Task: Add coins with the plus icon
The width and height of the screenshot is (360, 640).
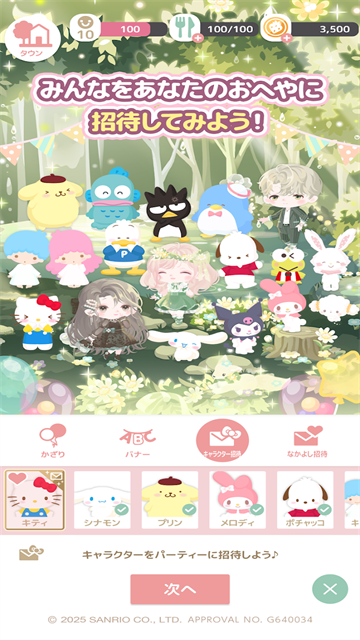Action: coord(286,38)
